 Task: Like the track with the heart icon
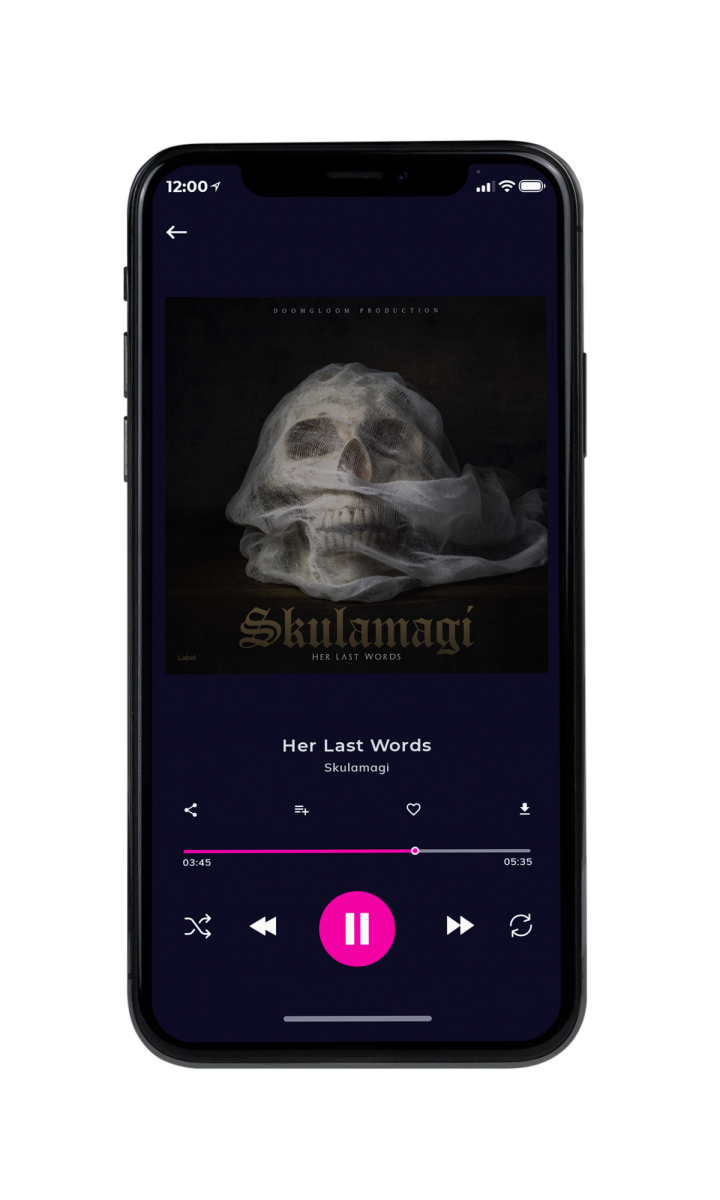click(413, 809)
